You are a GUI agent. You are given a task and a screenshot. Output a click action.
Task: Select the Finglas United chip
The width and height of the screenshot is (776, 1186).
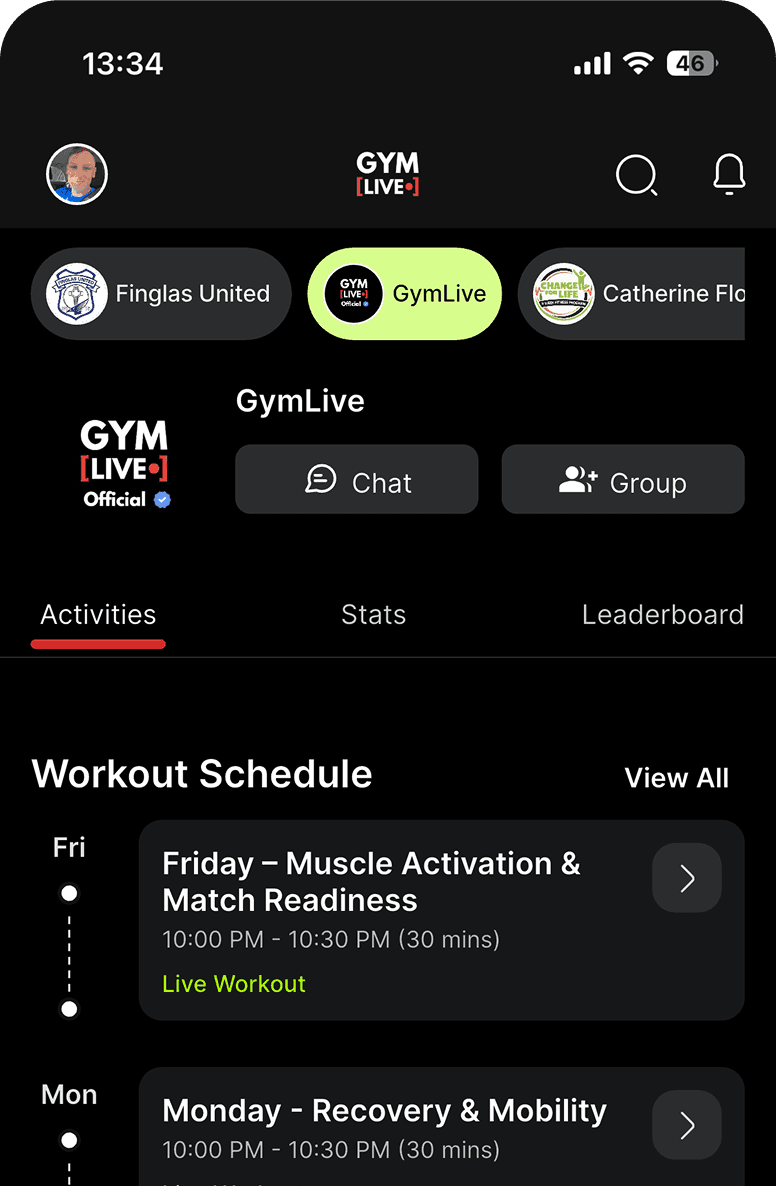161,294
